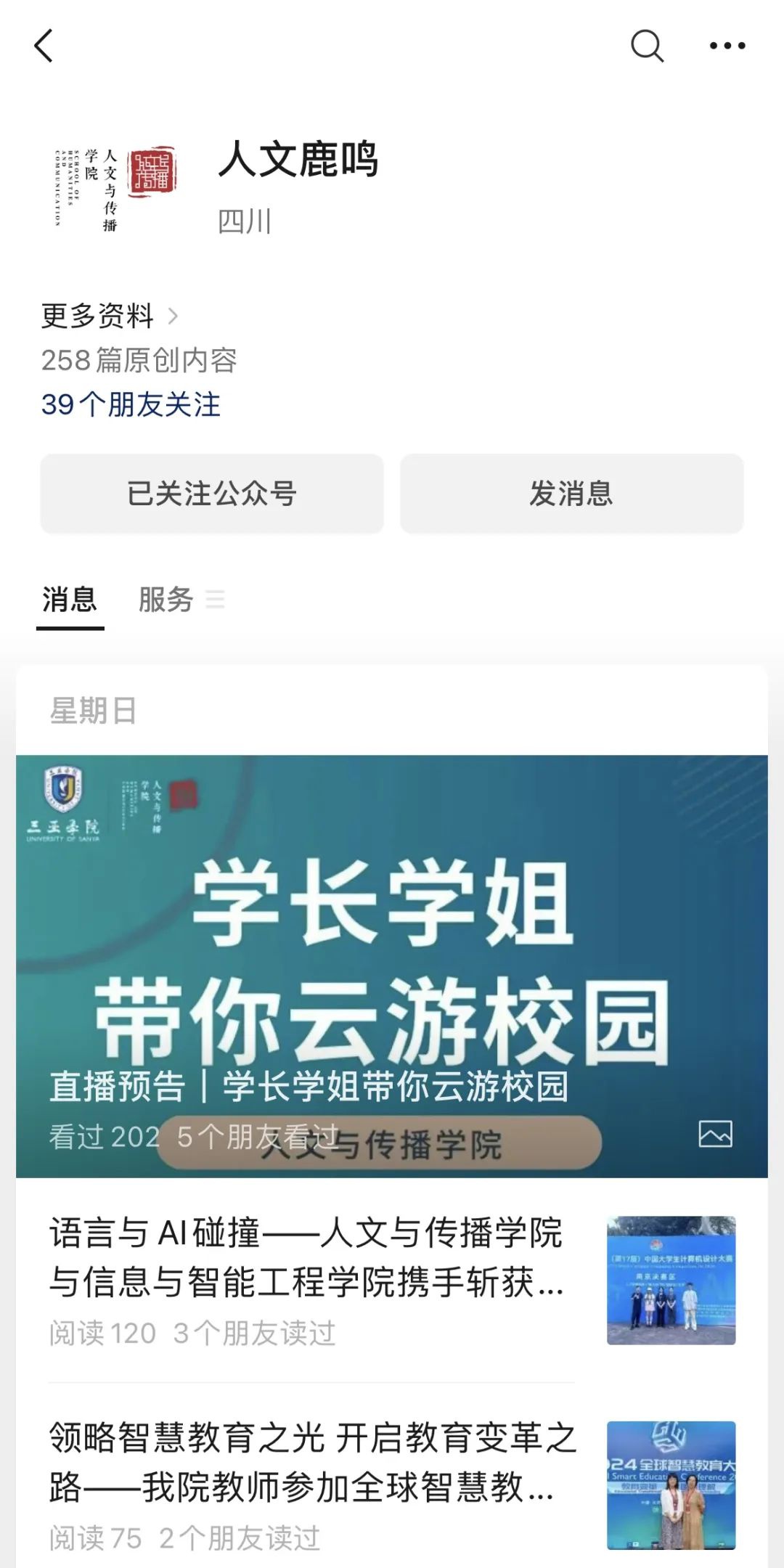Open the search magnifier icon
784x1568 pixels.
646,46
